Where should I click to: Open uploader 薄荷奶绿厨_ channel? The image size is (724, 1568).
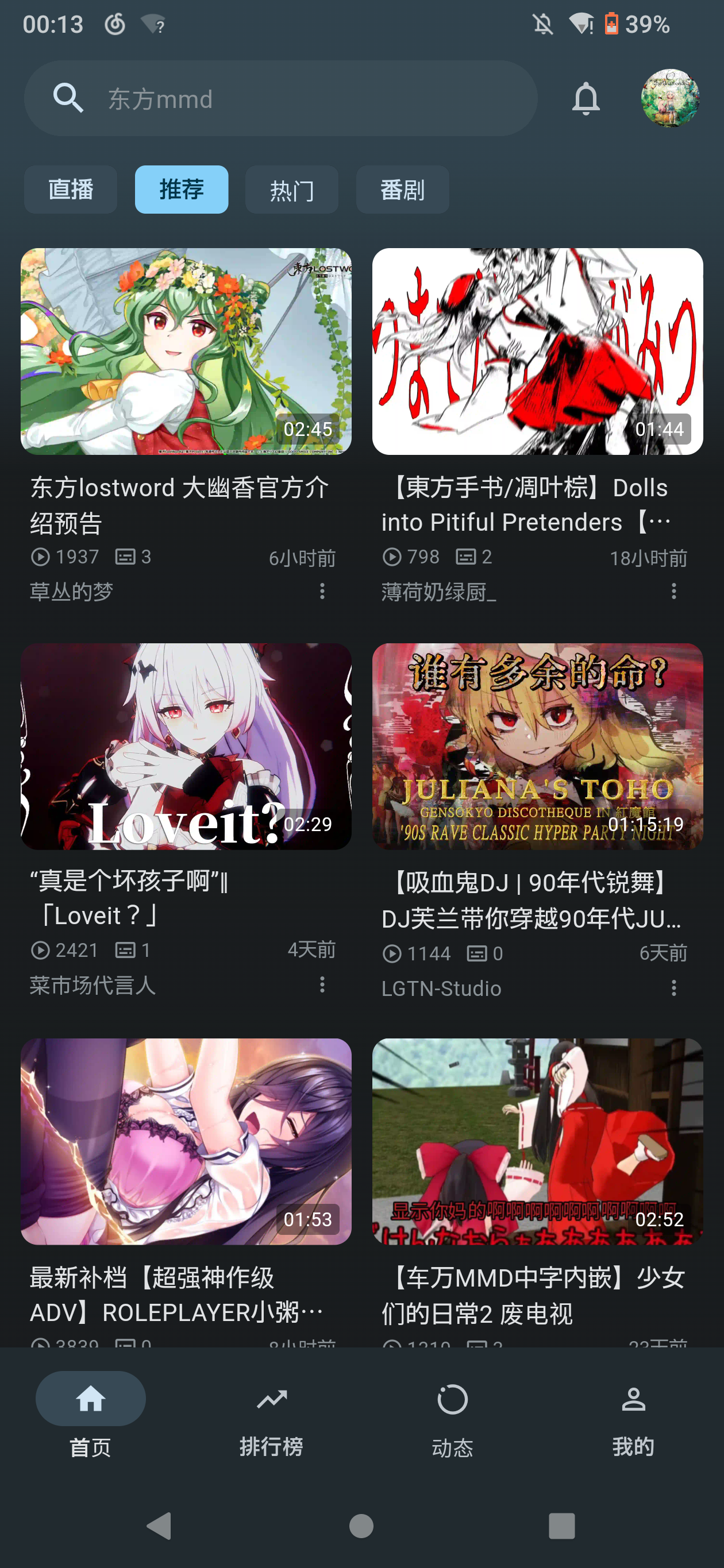coord(437,591)
